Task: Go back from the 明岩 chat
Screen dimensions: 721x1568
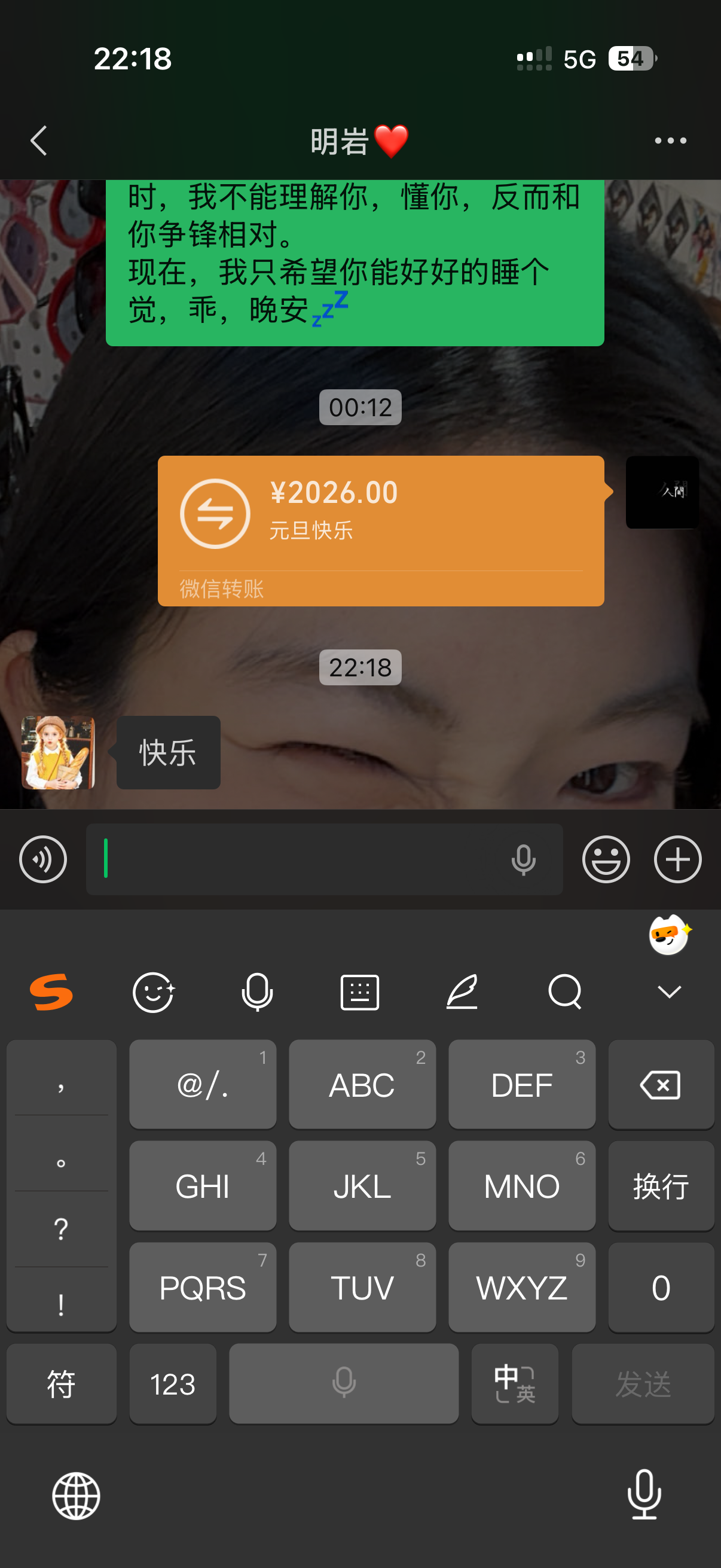Action: pyautogui.click(x=39, y=141)
